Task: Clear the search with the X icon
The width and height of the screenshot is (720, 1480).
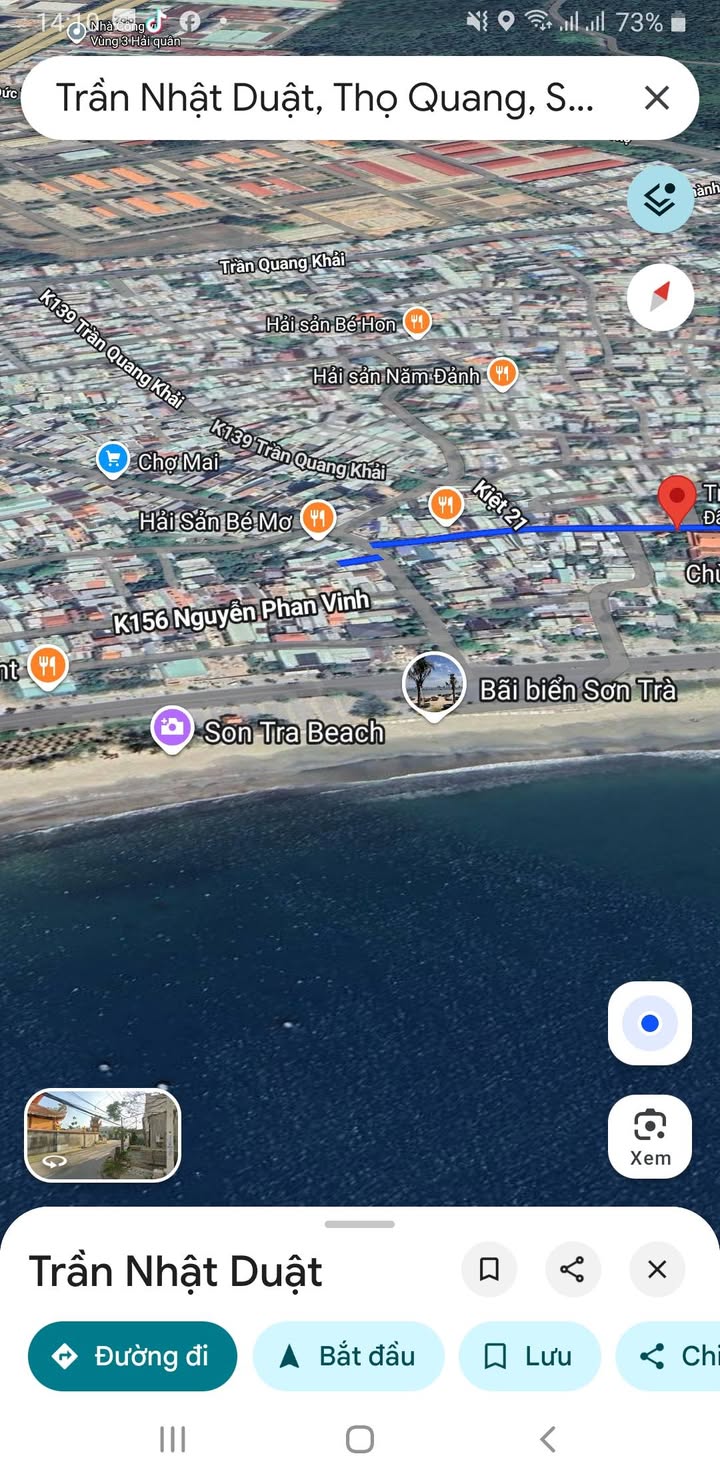Action: point(657,97)
